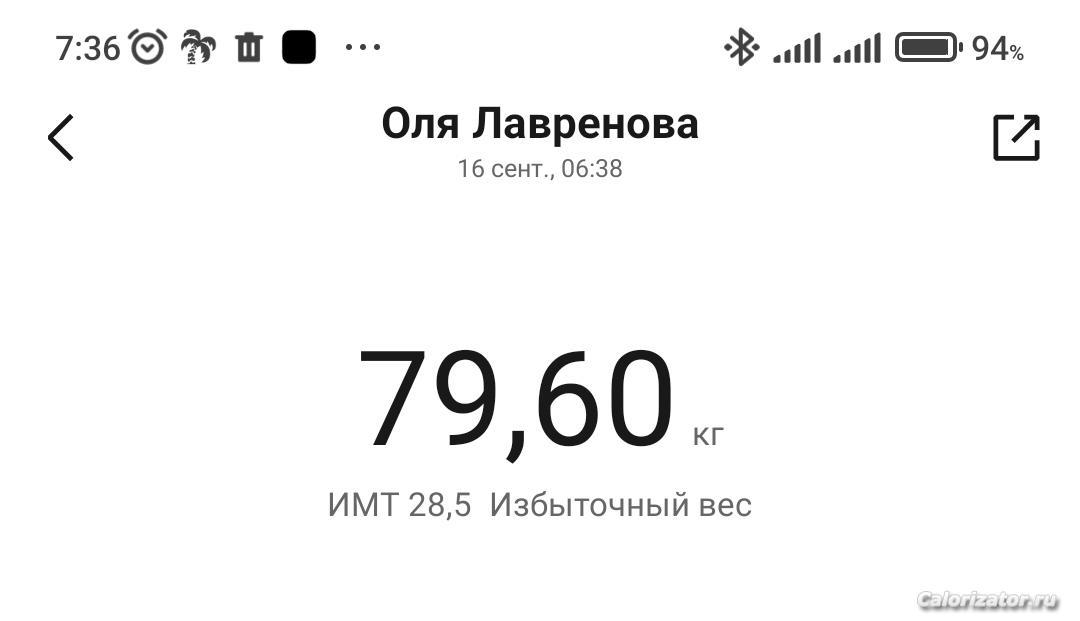Go back using the arrow icon

coord(61,138)
